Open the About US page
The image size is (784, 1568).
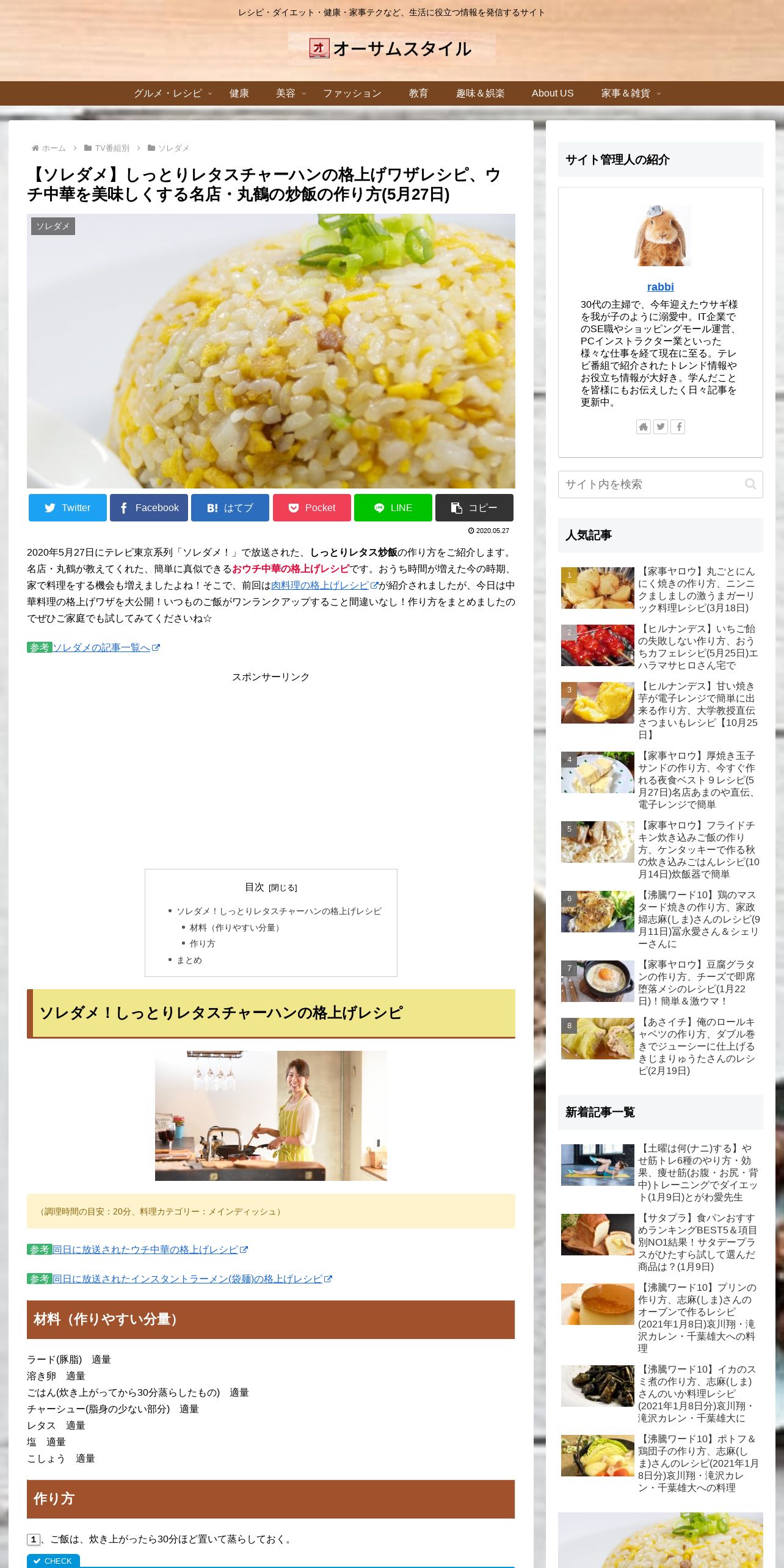553,93
